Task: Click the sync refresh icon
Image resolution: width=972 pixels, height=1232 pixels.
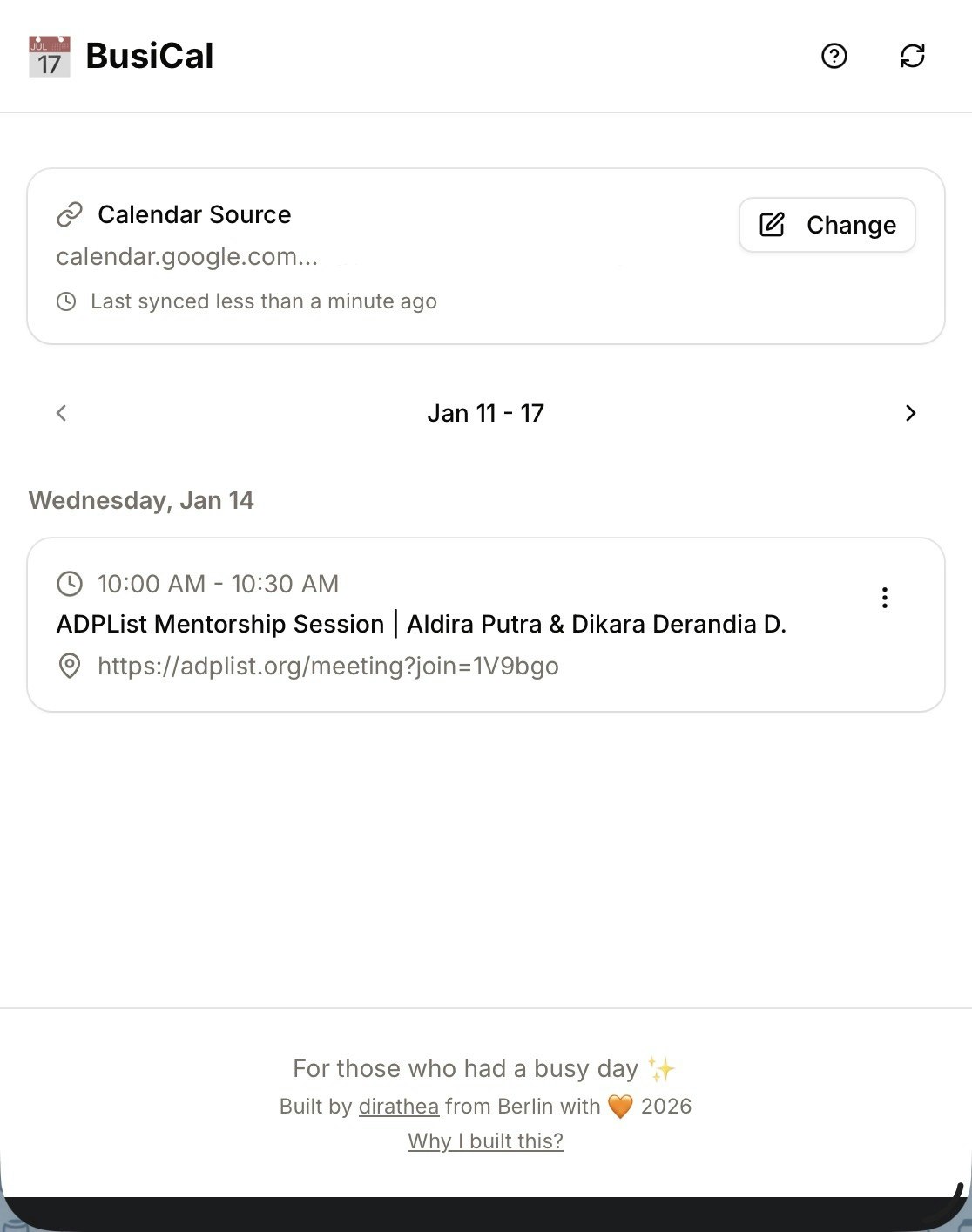Action: pos(913,56)
